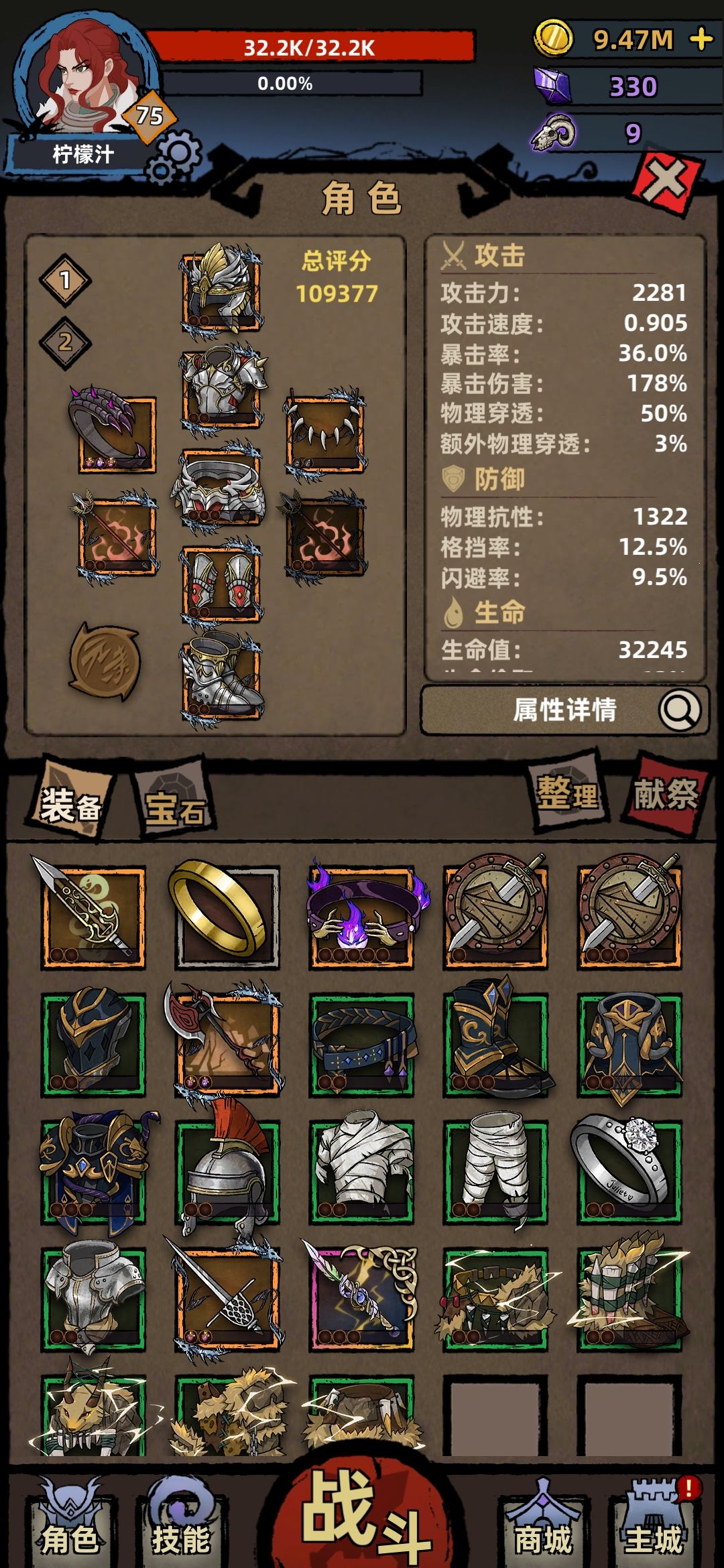Open the player avatar profile
724x1568 pixels.
coord(84,79)
